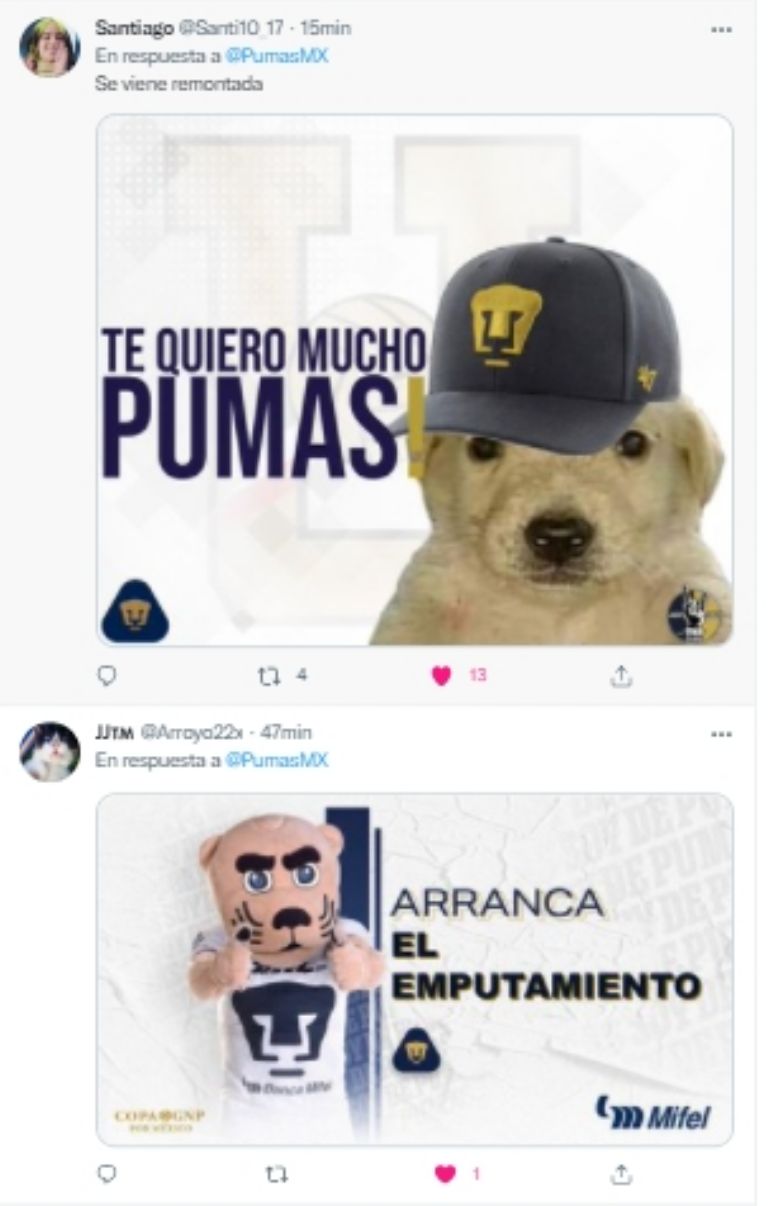The height and width of the screenshot is (1206, 768).
Task: Share Santiago's tweet
Action: [x=621, y=677]
